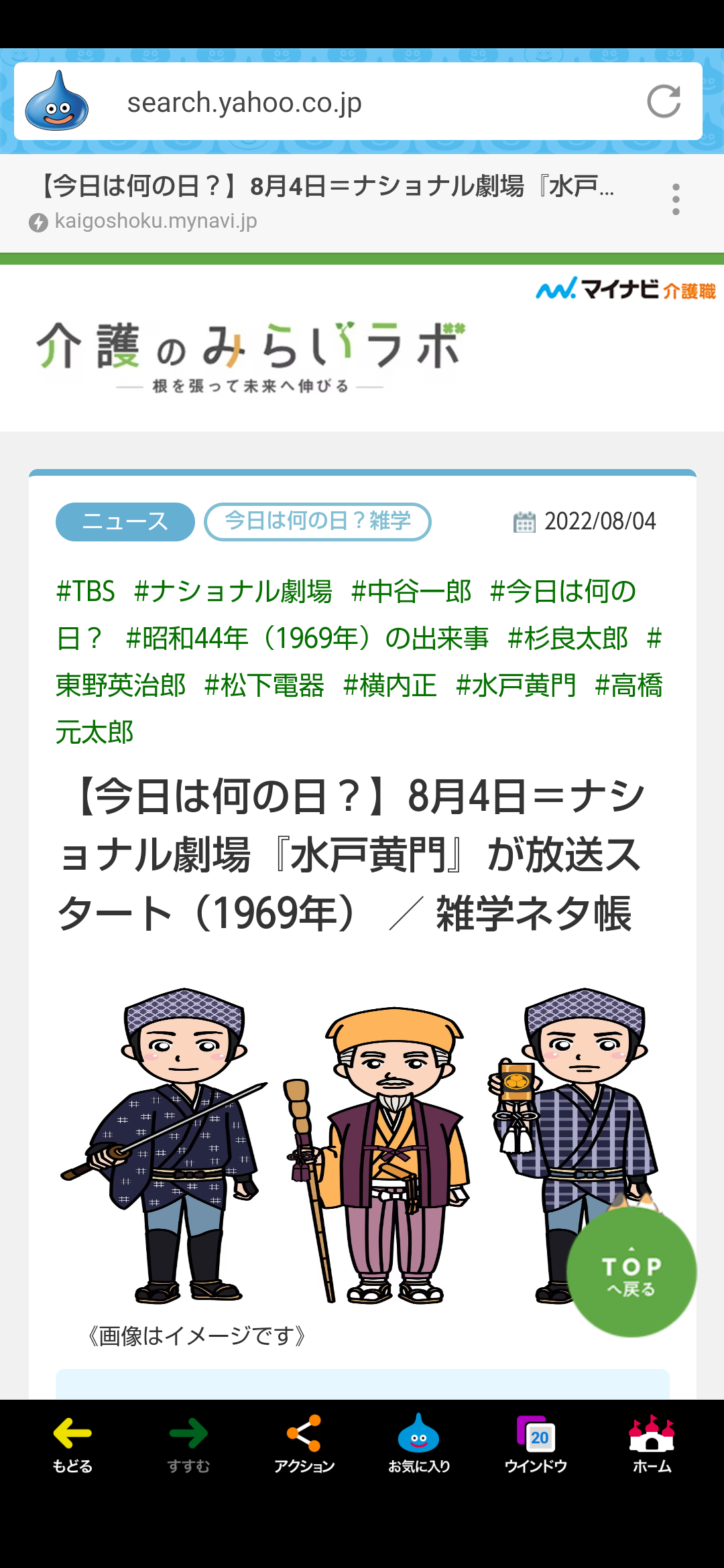Go back with もどる
The image size is (724, 1568).
click(72, 1444)
